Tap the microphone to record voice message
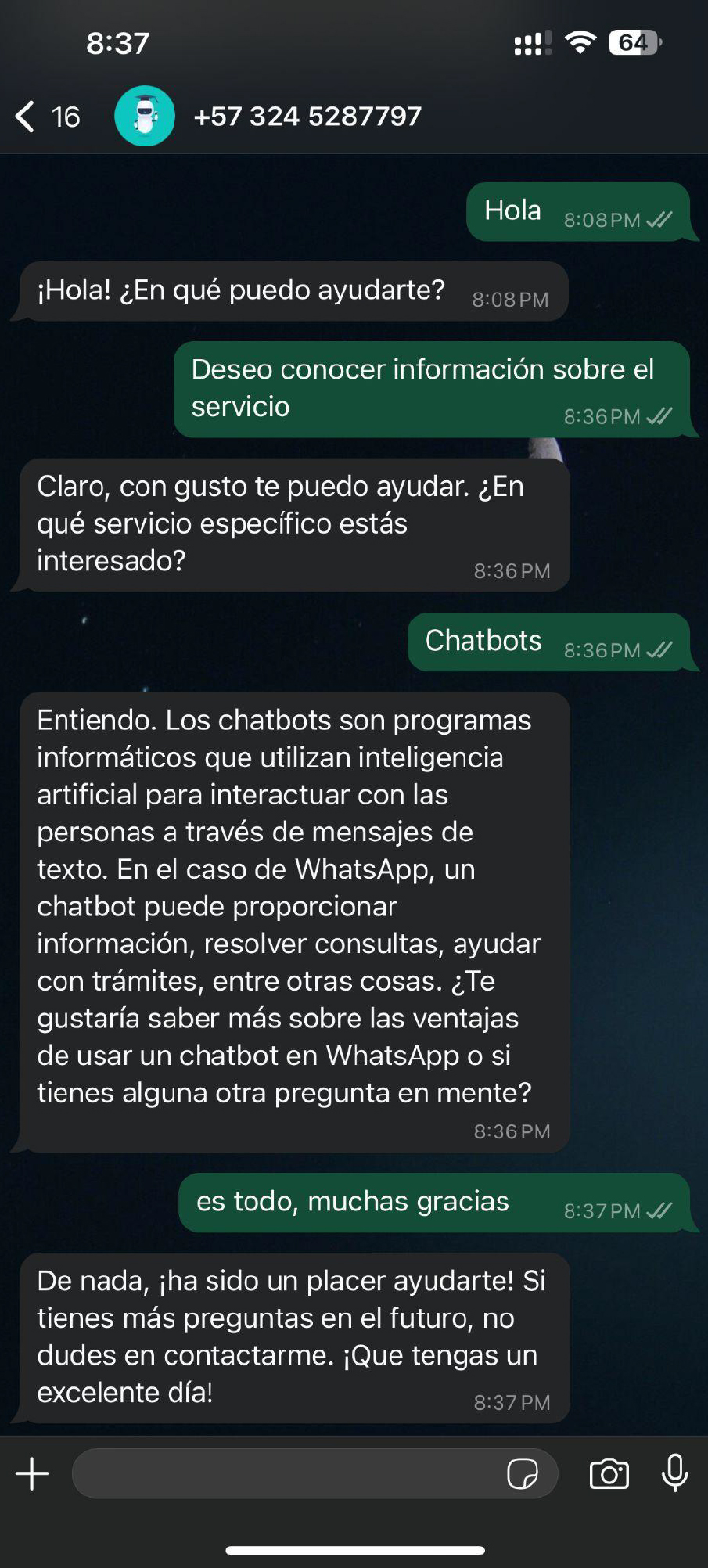 (x=674, y=1473)
